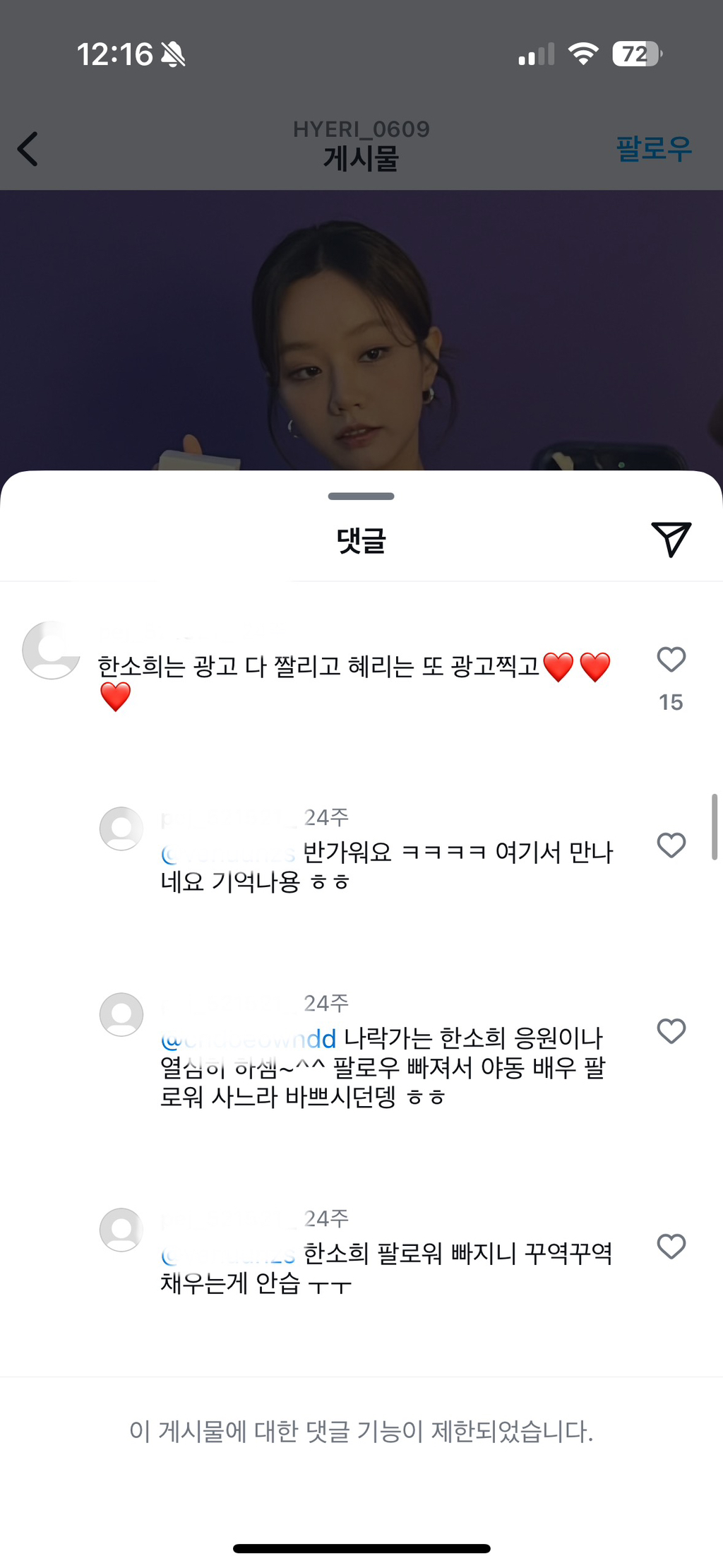Tap 24주 timestamp on the second comment
Image resolution: width=723 pixels, height=1568 pixels.
click(x=325, y=817)
